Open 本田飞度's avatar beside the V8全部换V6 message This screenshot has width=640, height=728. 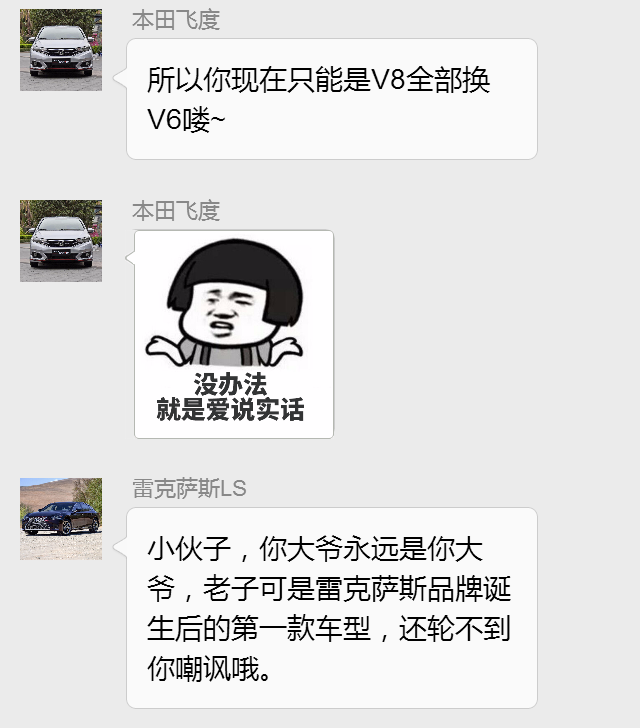[x=61, y=50]
